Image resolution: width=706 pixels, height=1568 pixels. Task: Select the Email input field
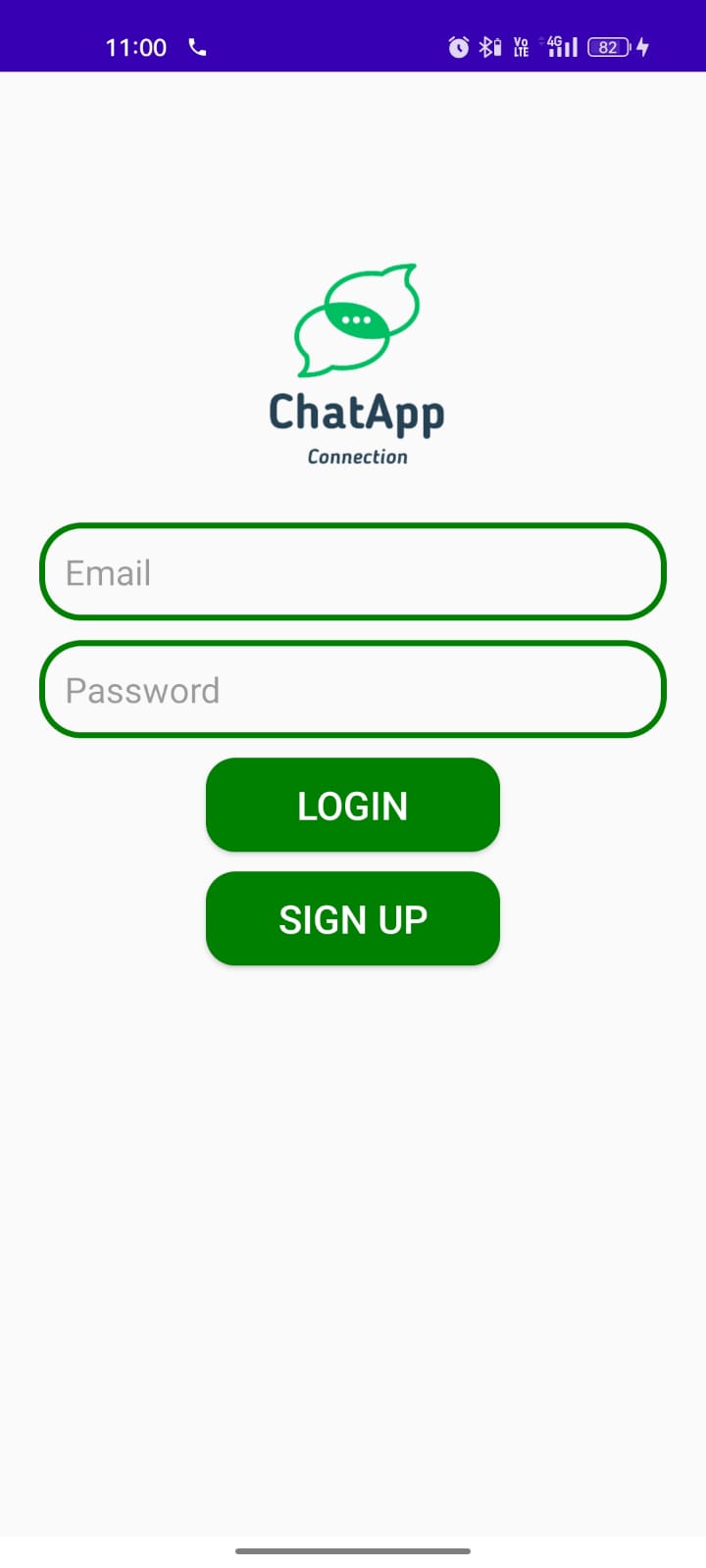pyautogui.click(x=352, y=572)
